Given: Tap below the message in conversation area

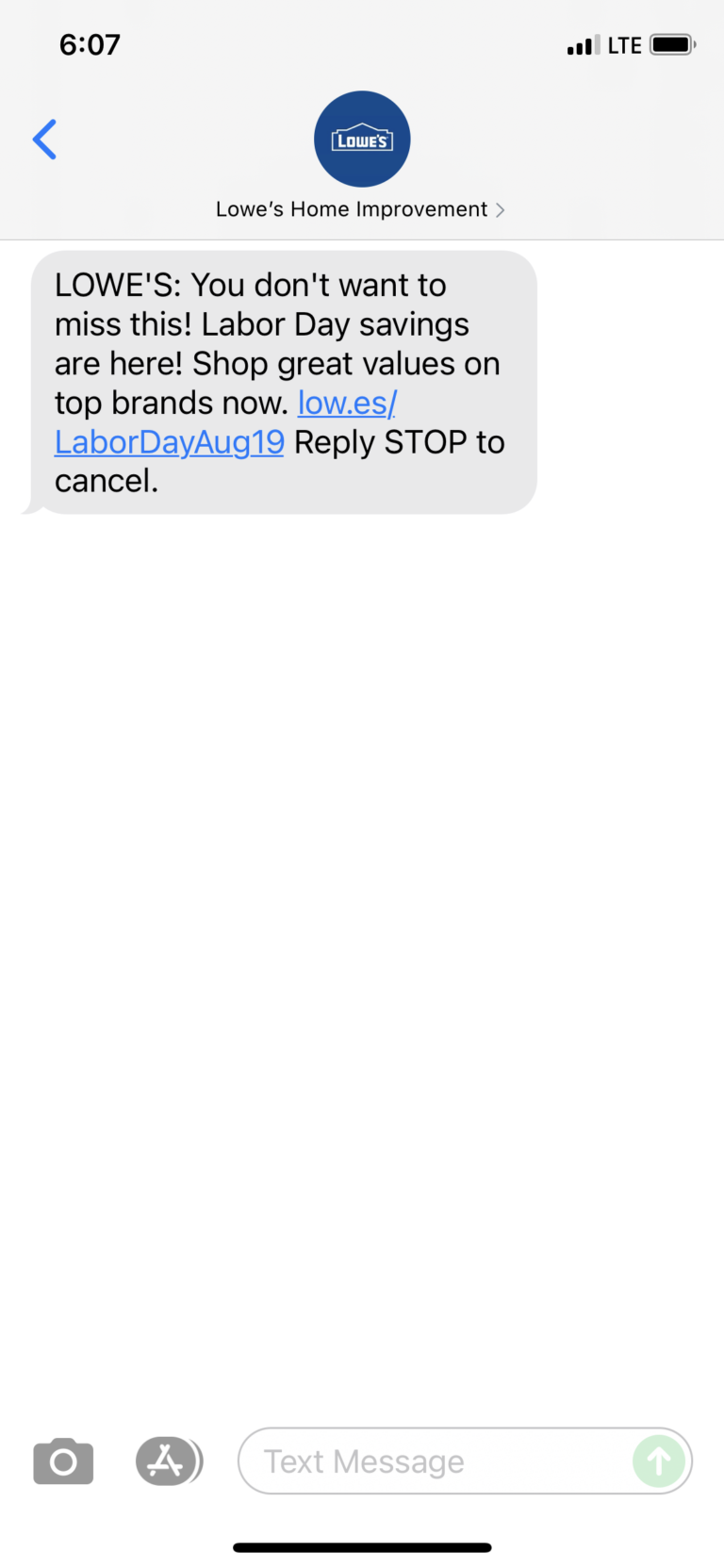Looking at the screenshot, I should [x=362, y=849].
